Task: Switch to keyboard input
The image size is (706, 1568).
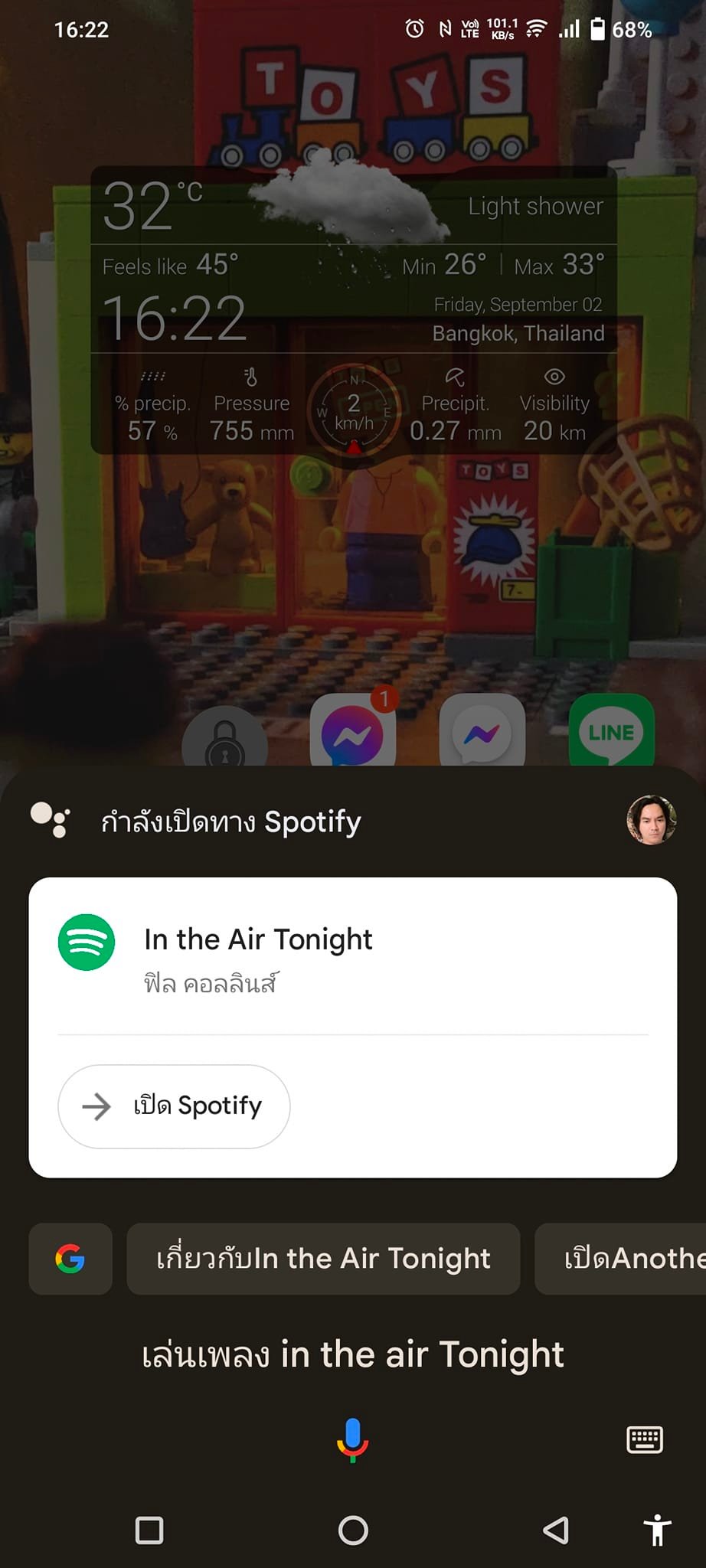Action: click(x=644, y=1439)
